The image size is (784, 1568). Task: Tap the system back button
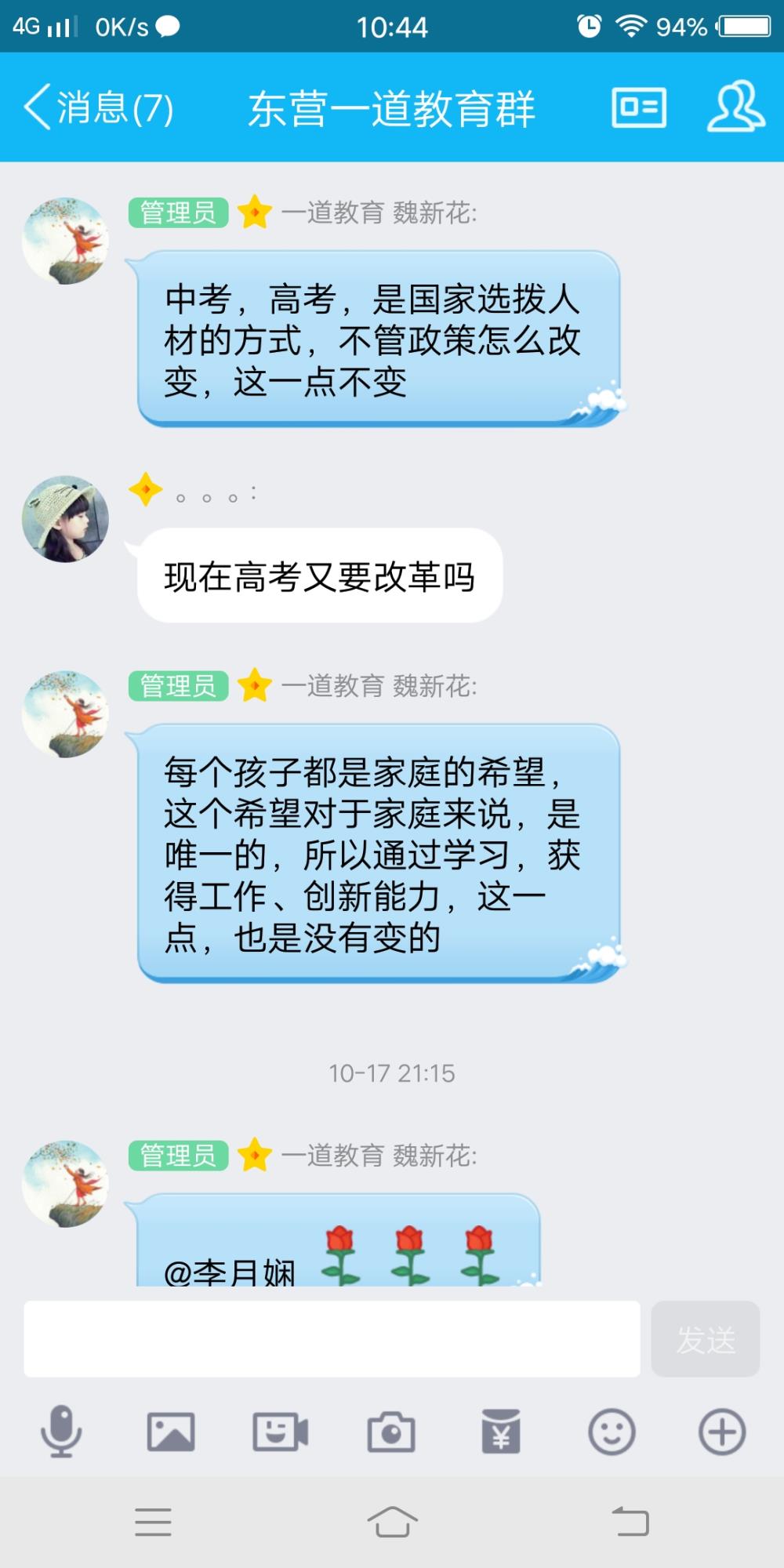coord(630,1522)
